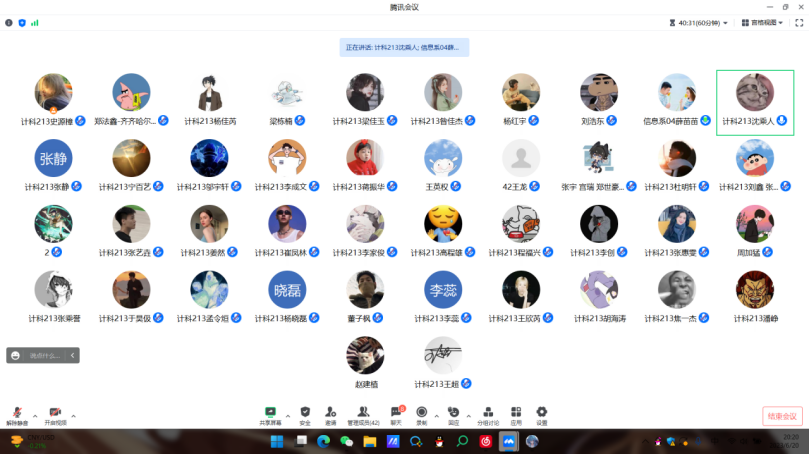This screenshot has width=809, height=454.
Task: Expand the meeting timer dropdown
Action: pyautogui.click(x=724, y=22)
